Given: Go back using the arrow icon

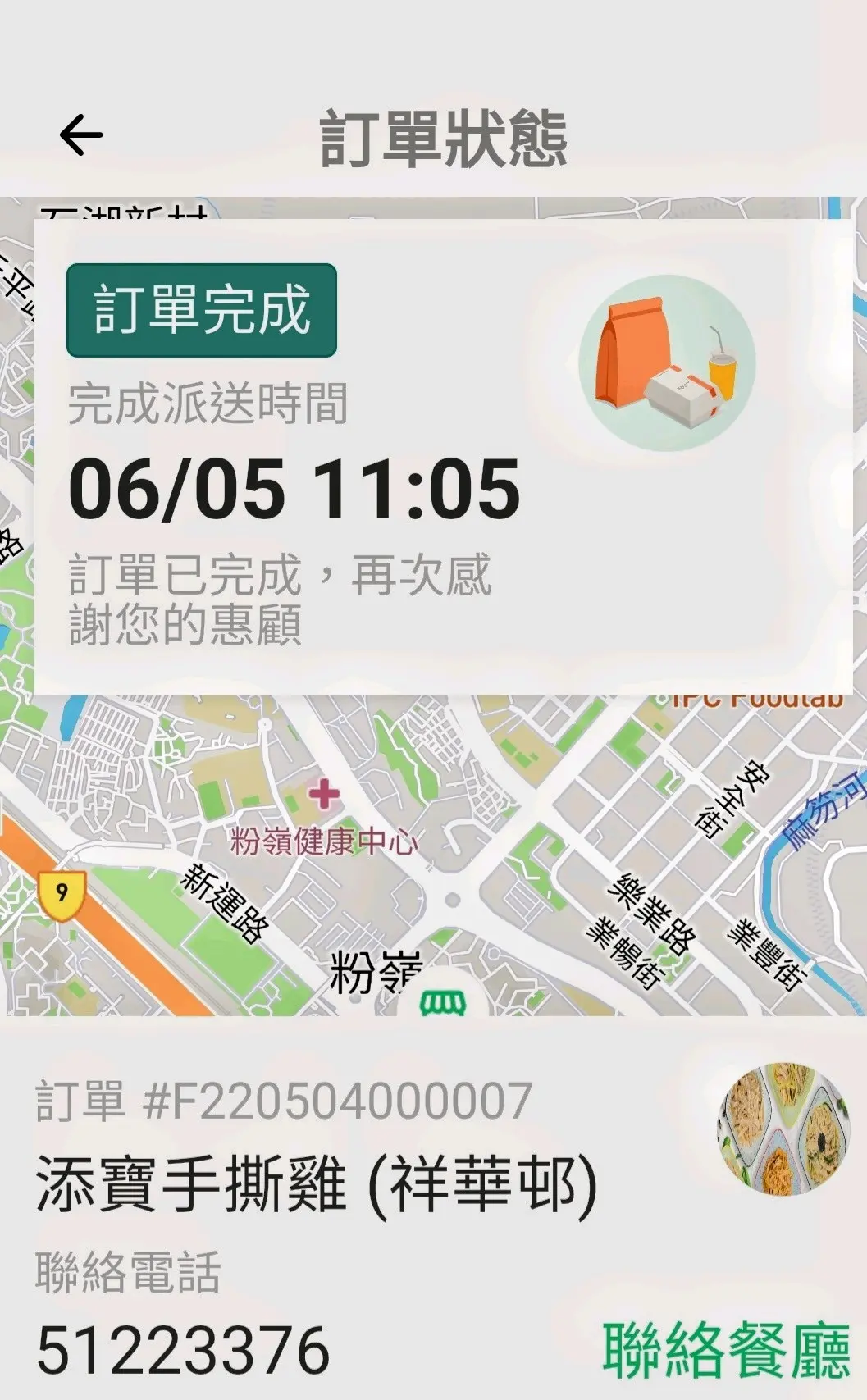Looking at the screenshot, I should pos(81,135).
